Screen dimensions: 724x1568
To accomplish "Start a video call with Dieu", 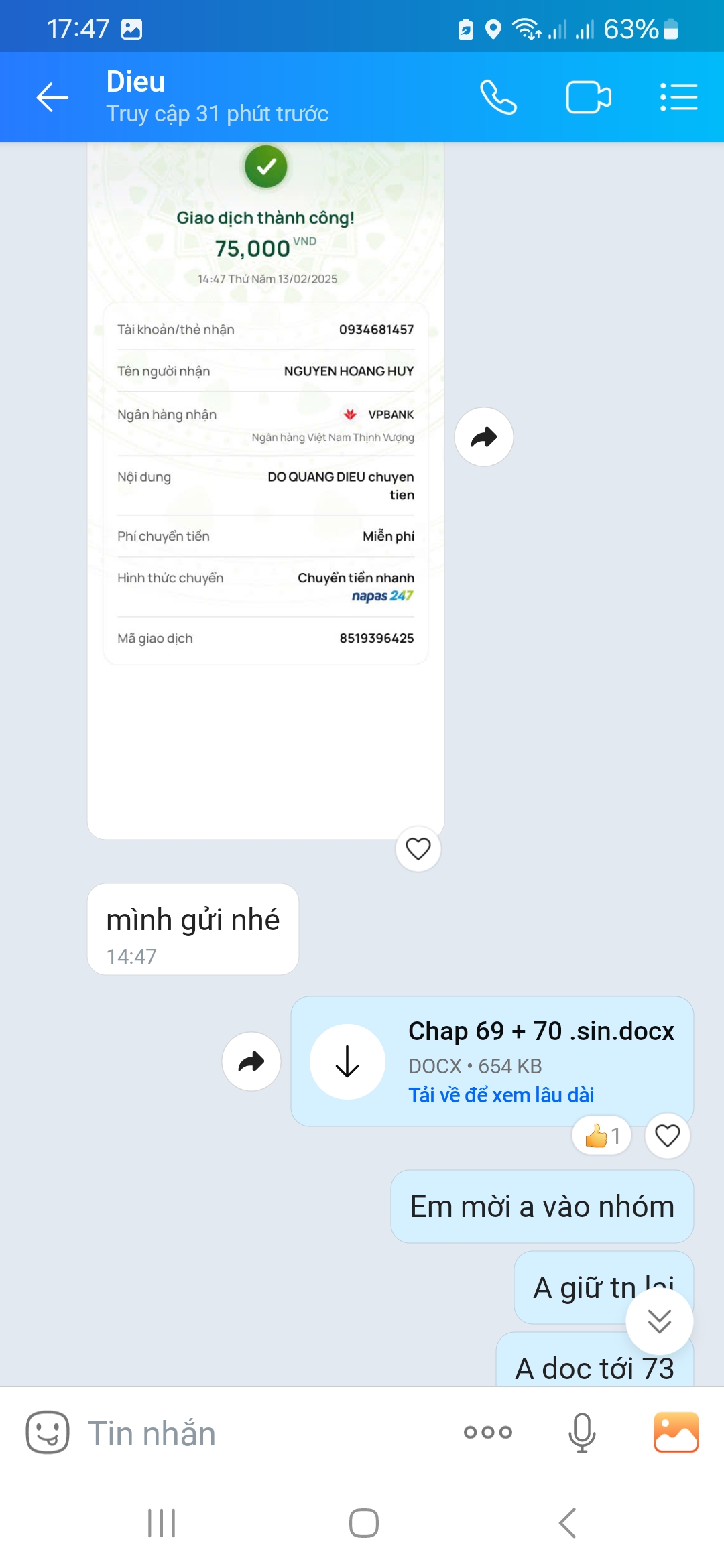I will (588, 98).
